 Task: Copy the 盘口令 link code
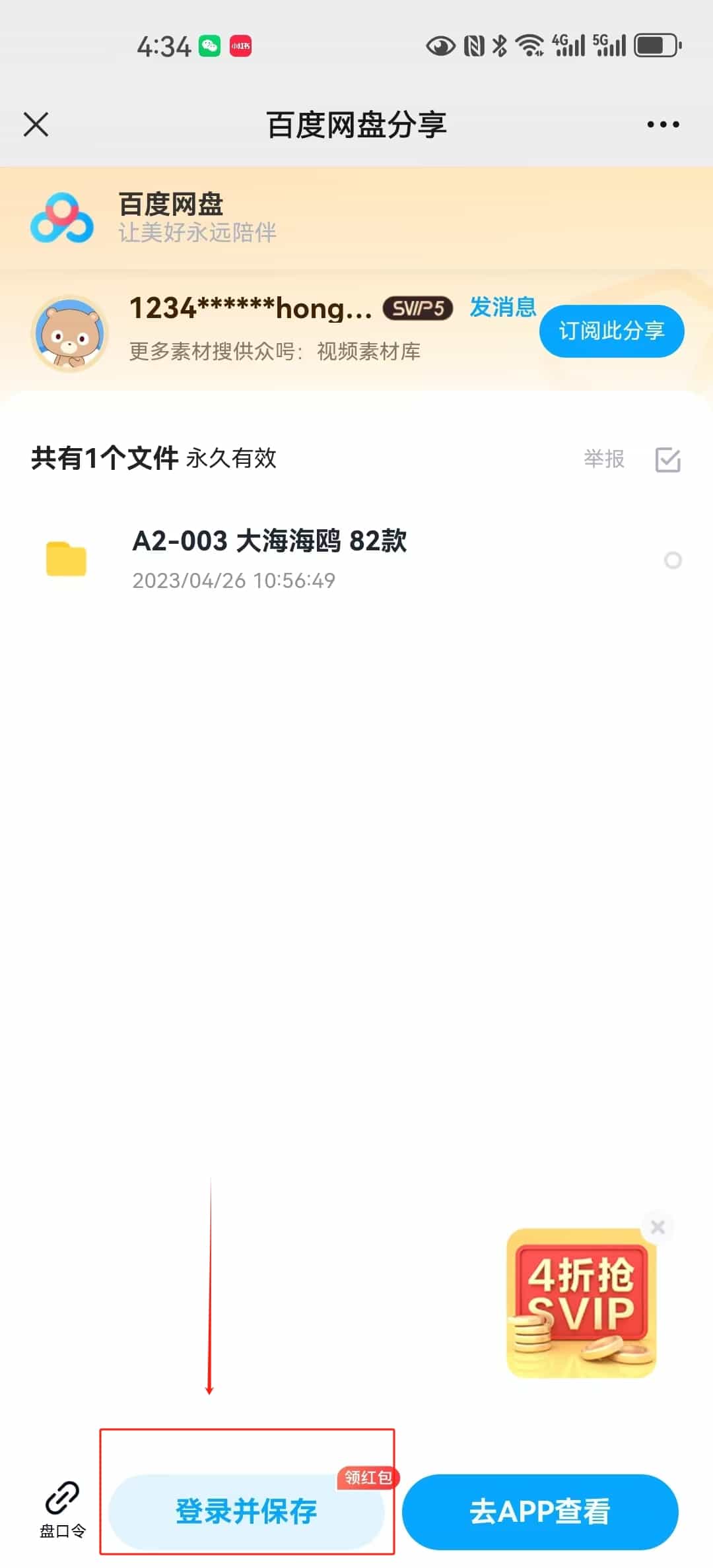62,1509
